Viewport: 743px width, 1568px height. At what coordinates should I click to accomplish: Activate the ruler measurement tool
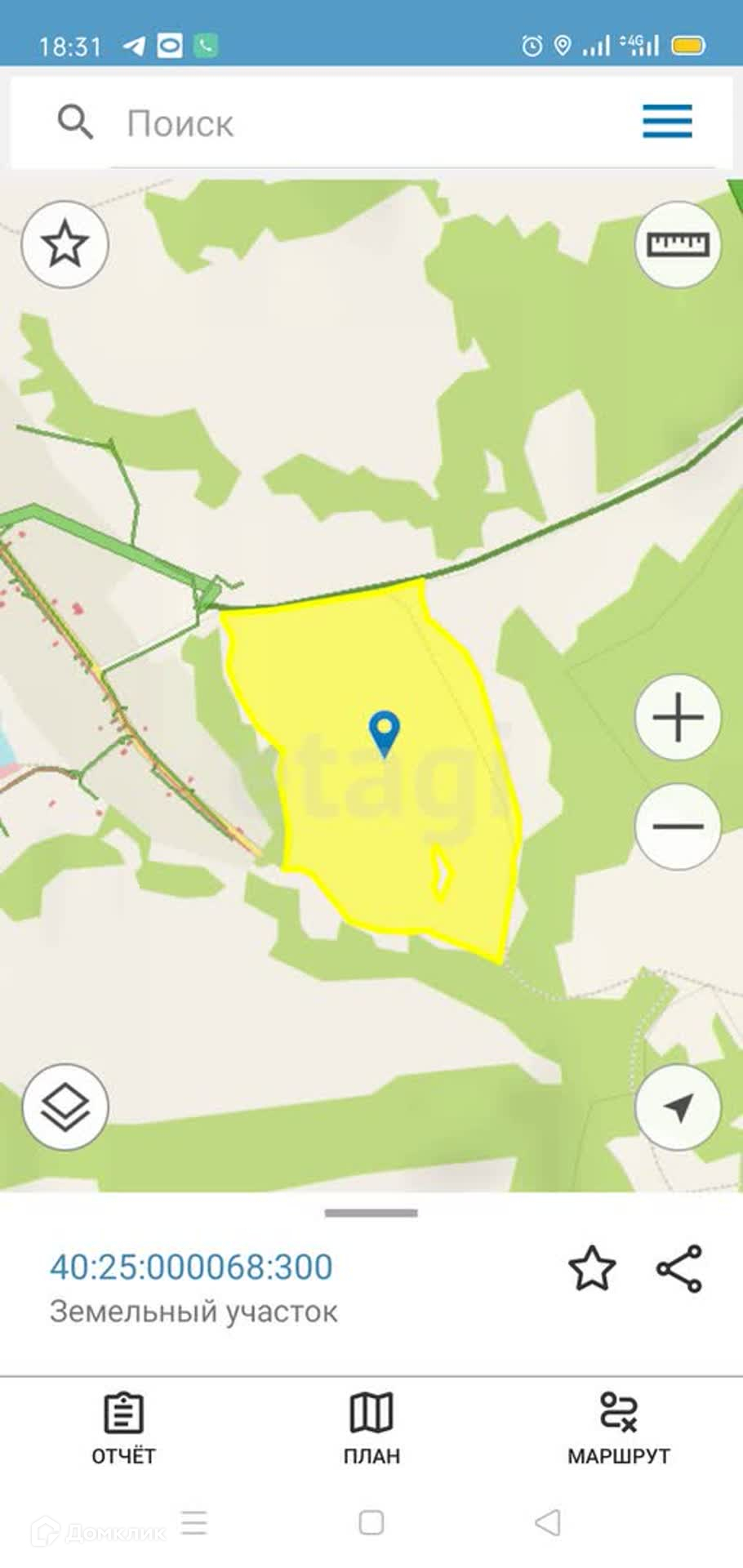[678, 244]
